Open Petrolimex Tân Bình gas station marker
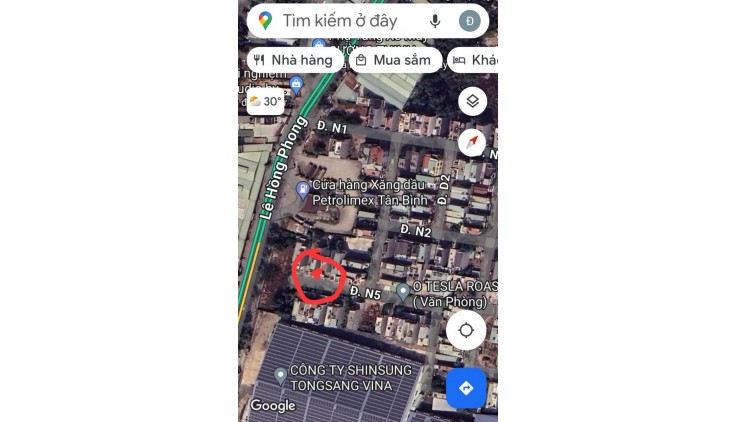 303,189
